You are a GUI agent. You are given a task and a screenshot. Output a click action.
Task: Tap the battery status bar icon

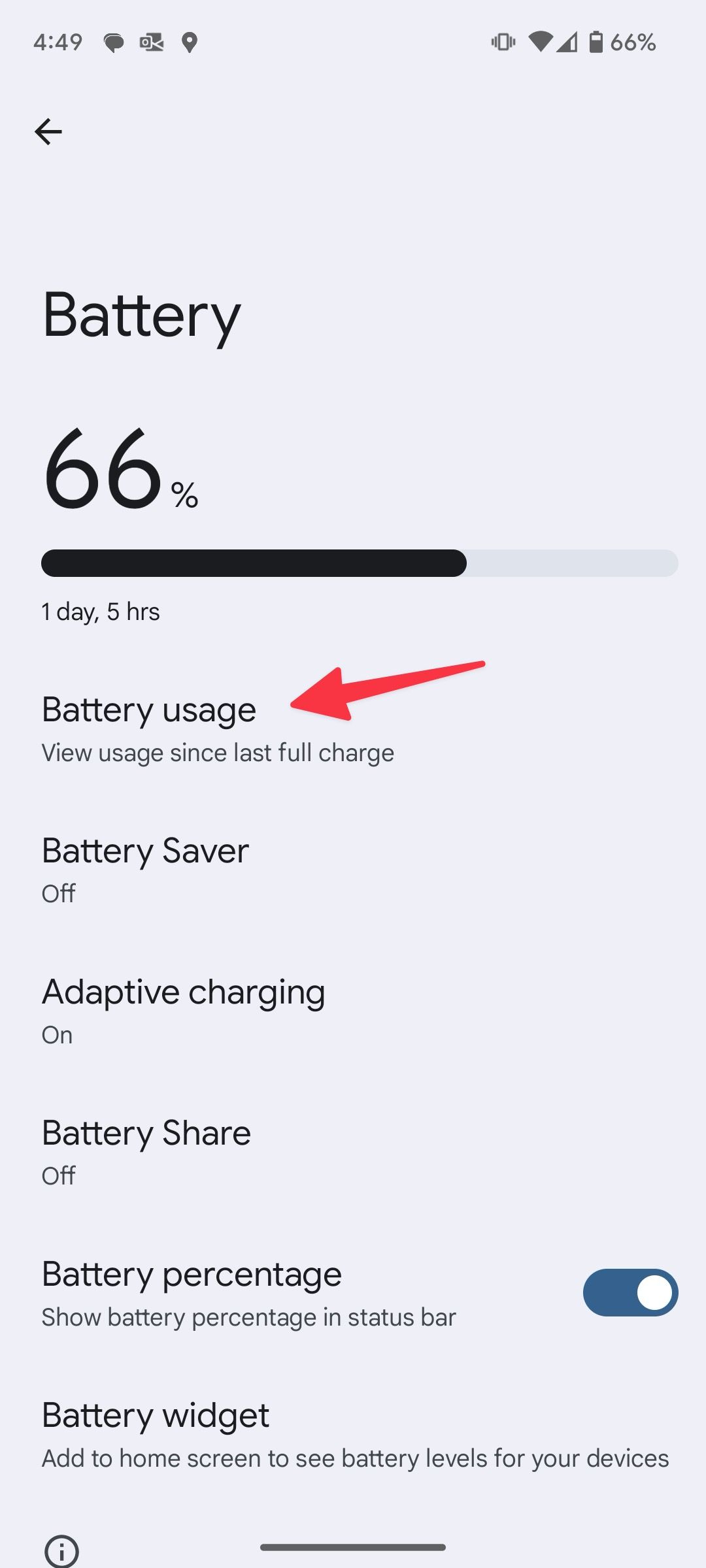tap(595, 42)
